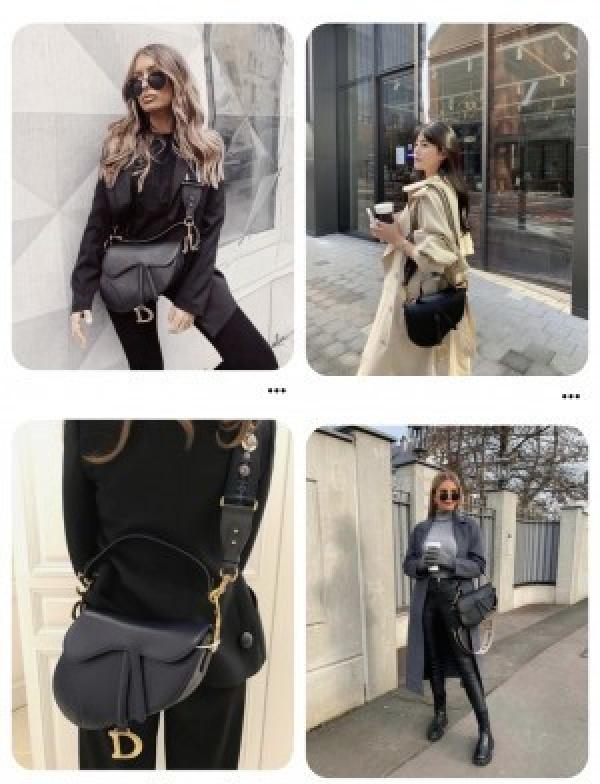This screenshot has height=784, width=600.
Task: Open the close-up black saddle bag pin
Action: click(x=152, y=594)
